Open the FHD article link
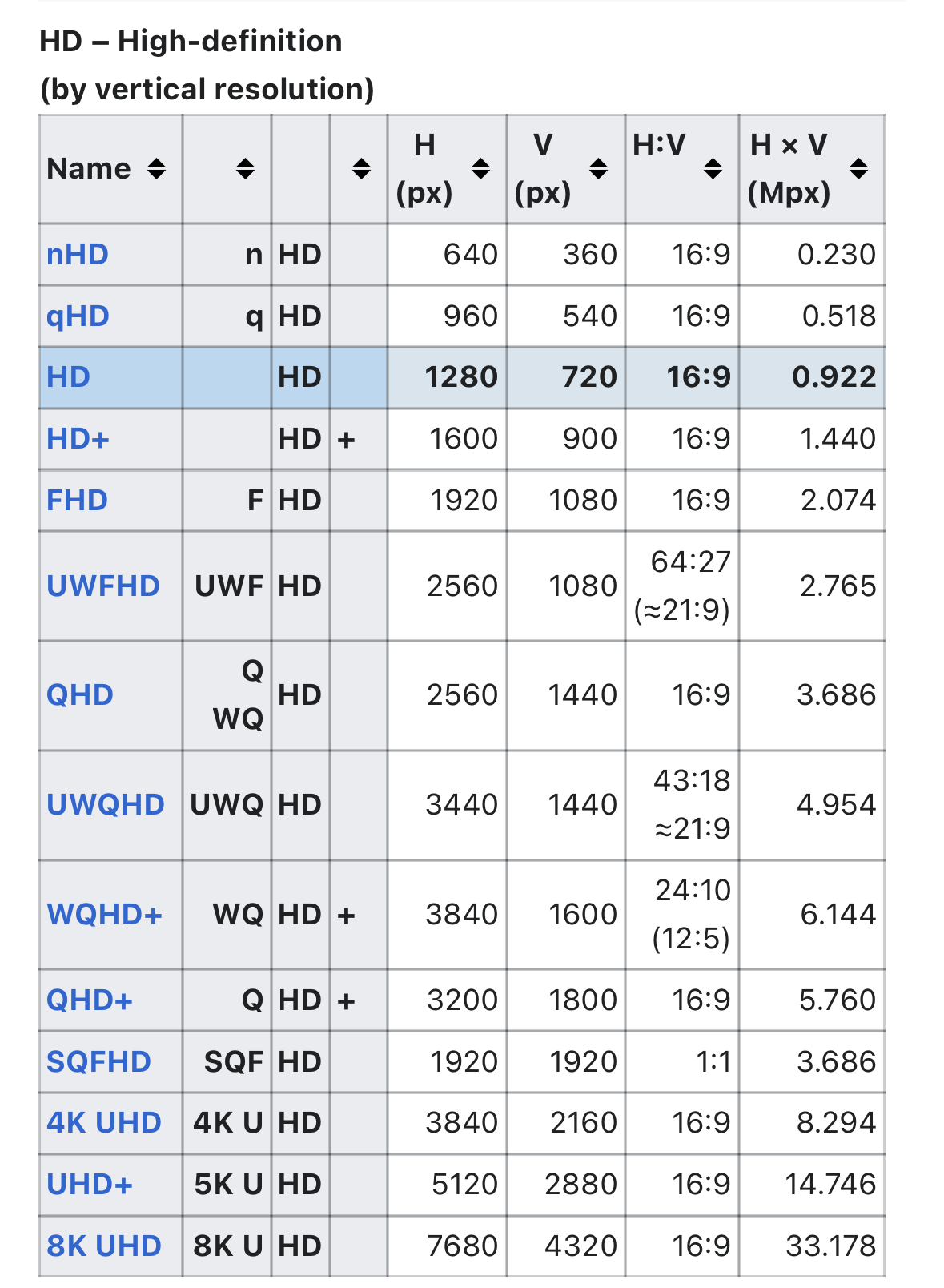 click(x=77, y=501)
